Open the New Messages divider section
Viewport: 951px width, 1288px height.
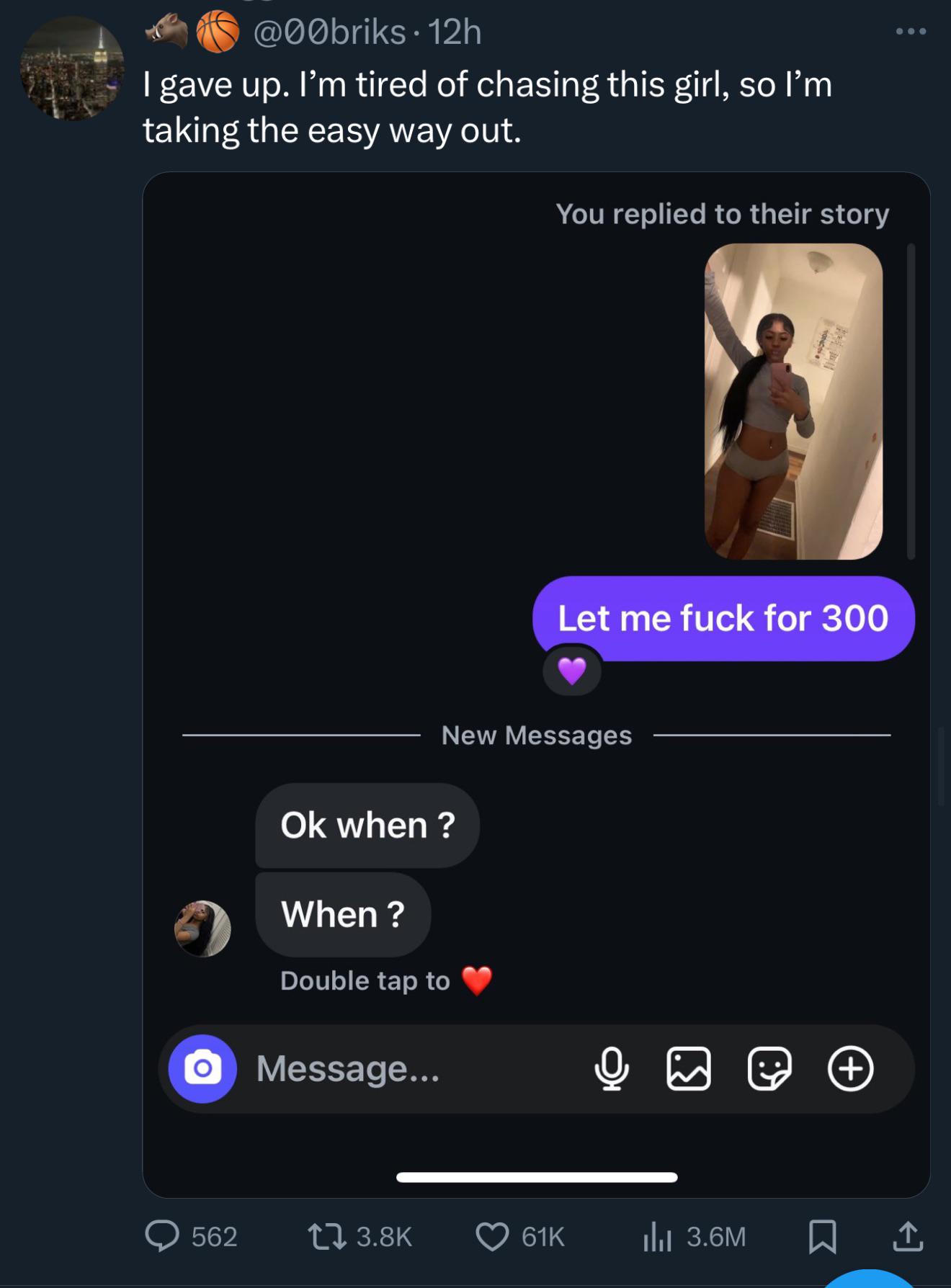click(x=536, y=735)
